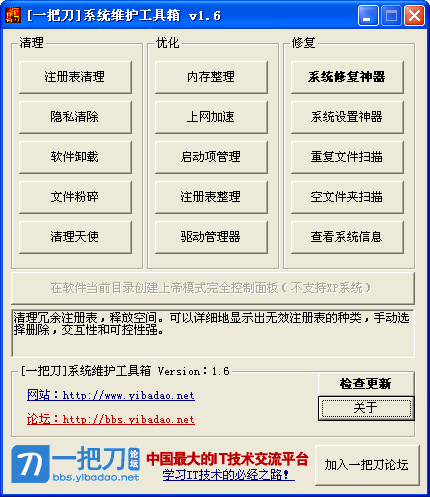Open 清理天使 cleaner
The width and height of the screenshot is (430, 497).
tap(75, 237)
